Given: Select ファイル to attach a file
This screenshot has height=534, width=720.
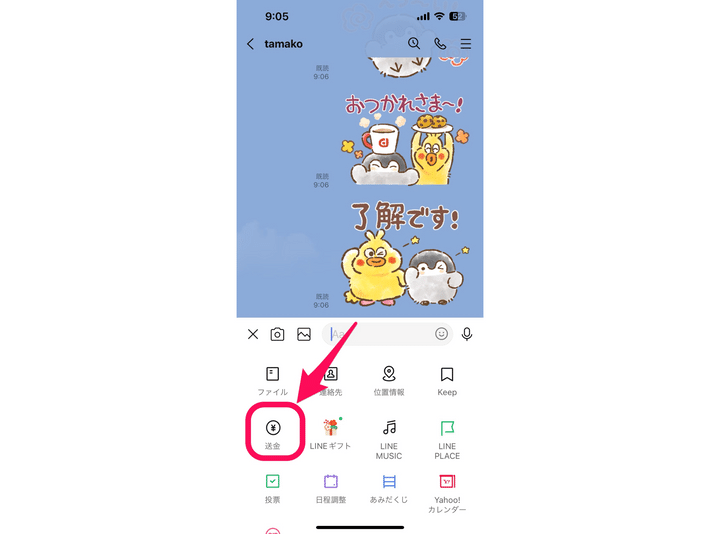Looking at the screenshot, I should [272, 380].
